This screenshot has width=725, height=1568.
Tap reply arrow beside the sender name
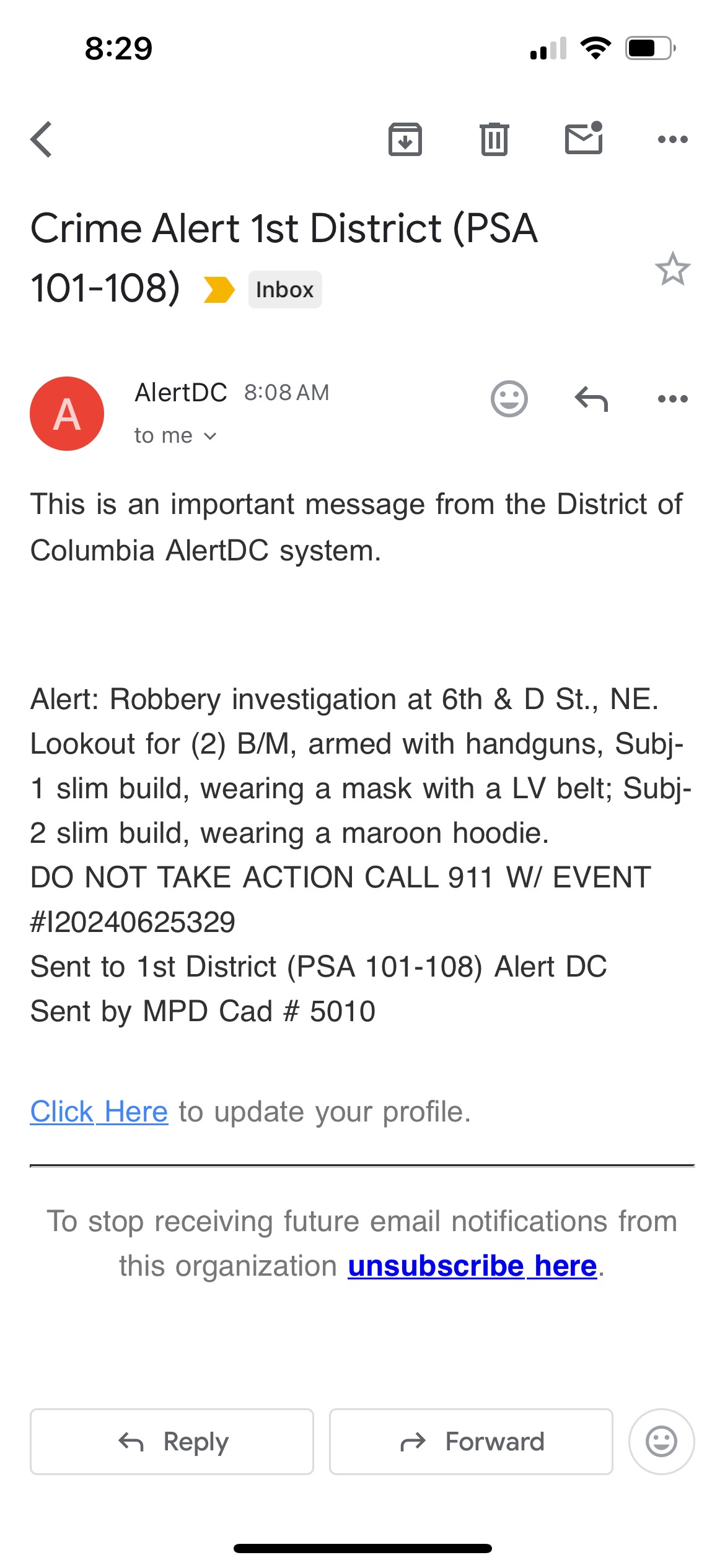[x=591, y=399]
